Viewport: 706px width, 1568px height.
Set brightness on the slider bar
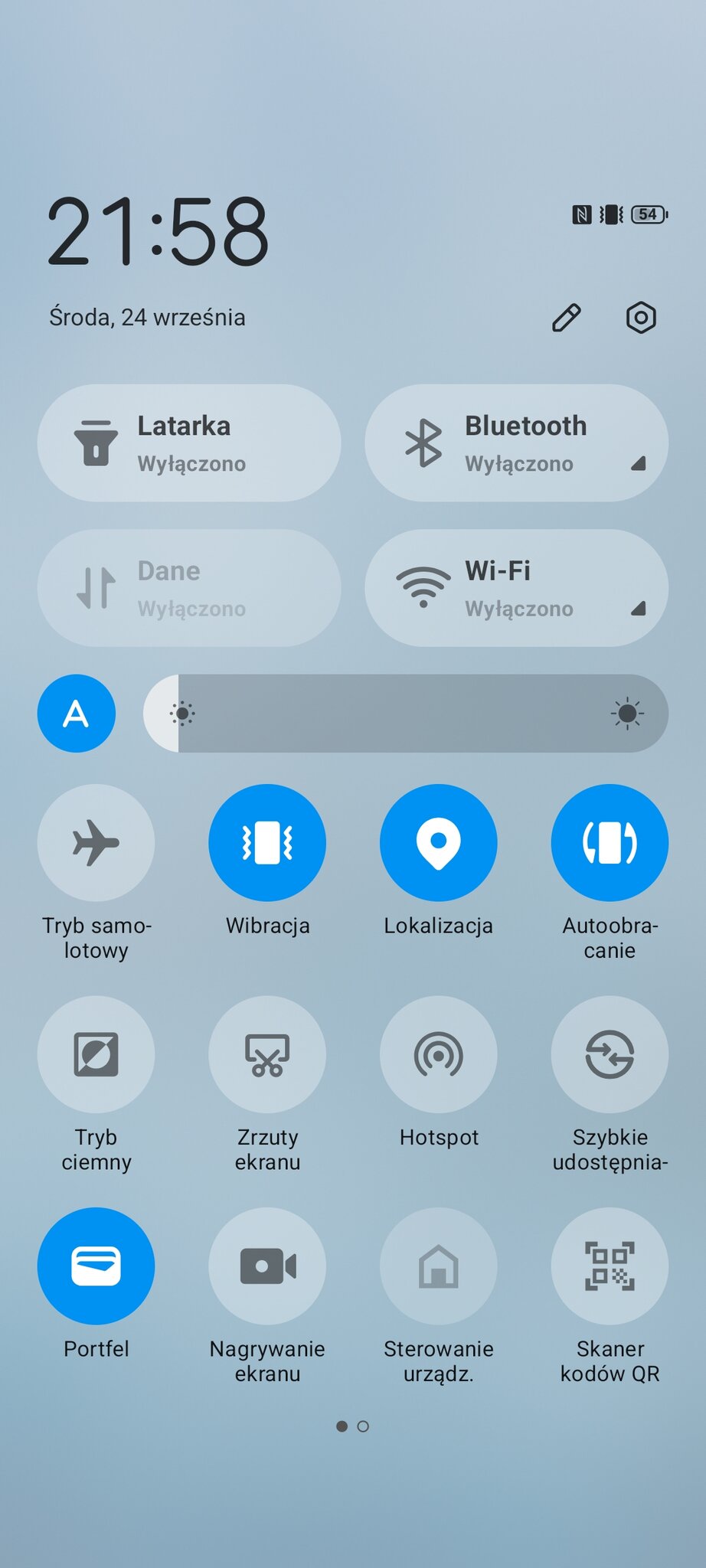click(406, 714)
